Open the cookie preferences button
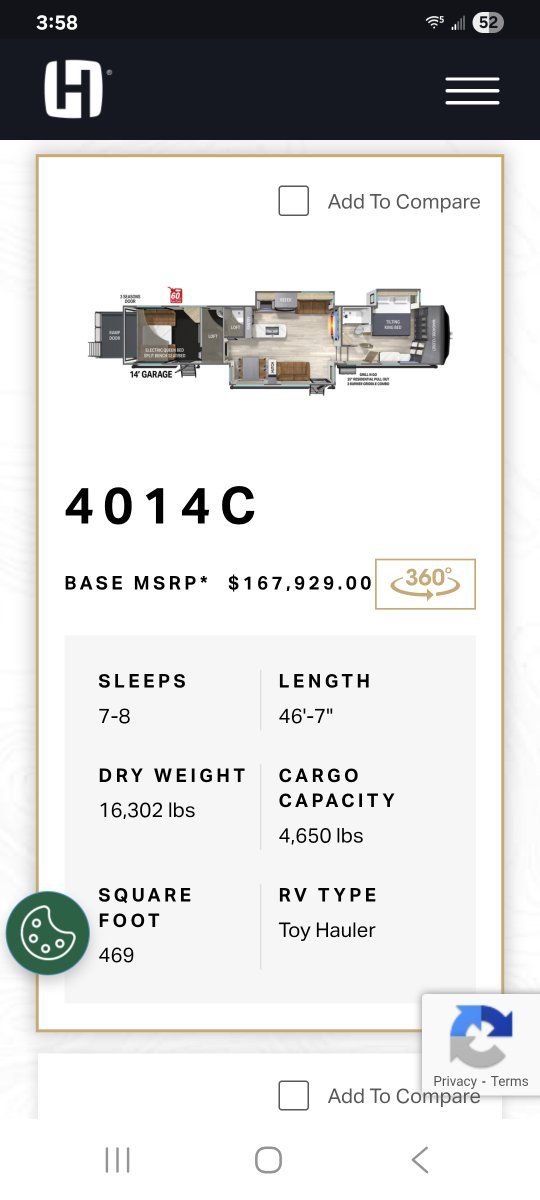Screen dimensions: 540x1200 click(48, 933)
